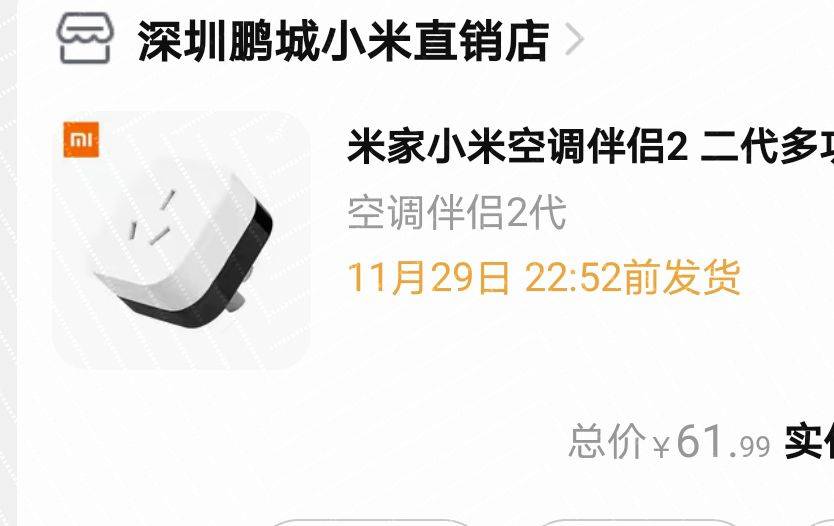Open the 米家小米空调伴侣2 product image
Screen dimensions: 834x526
pos(181,240)
